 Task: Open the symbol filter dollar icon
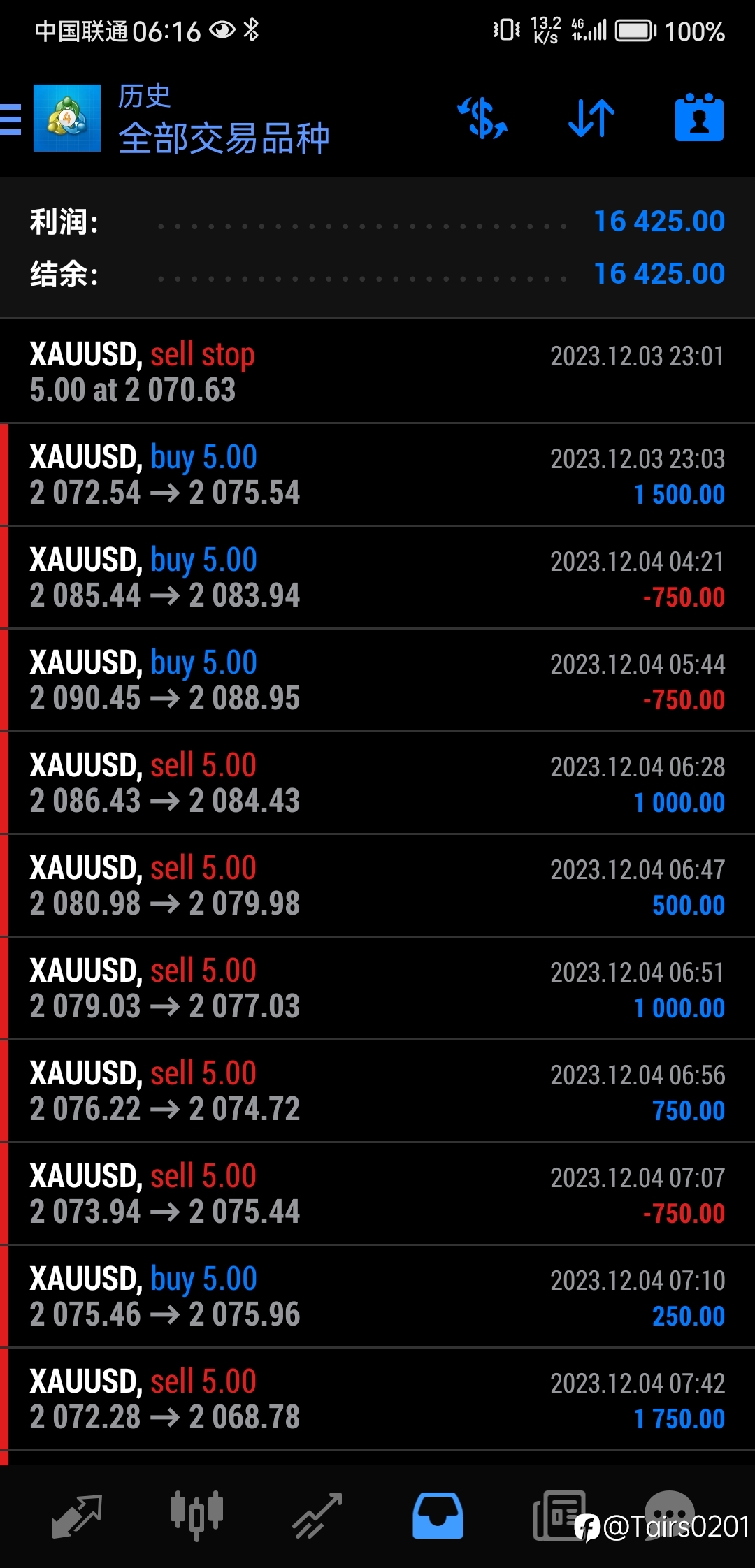click(482, 117)
